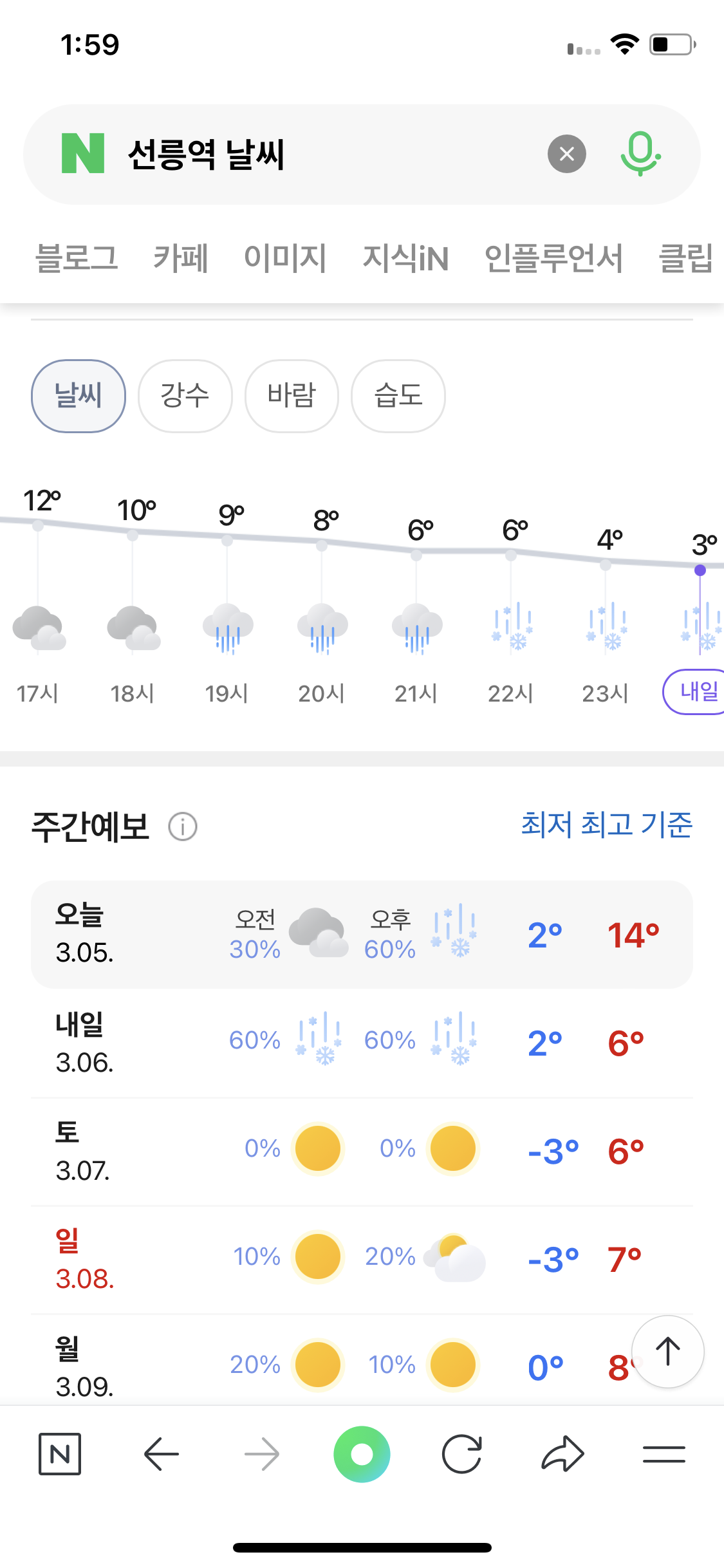Switch to the 블로그 tab
Image resolution: width=724 pixels, height=1568 pixels.
click(x=77, y=259)
